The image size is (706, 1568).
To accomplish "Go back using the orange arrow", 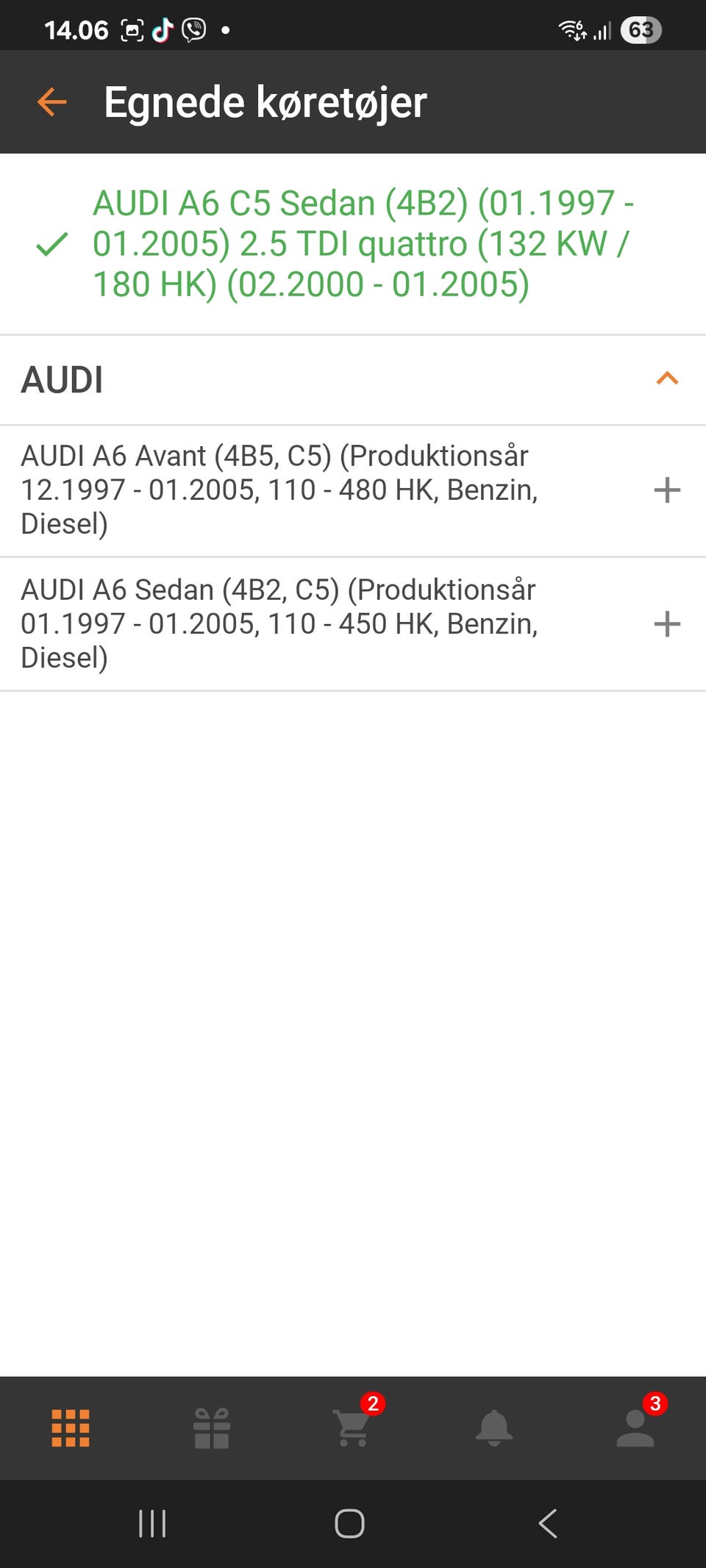I will click(52, 102).
